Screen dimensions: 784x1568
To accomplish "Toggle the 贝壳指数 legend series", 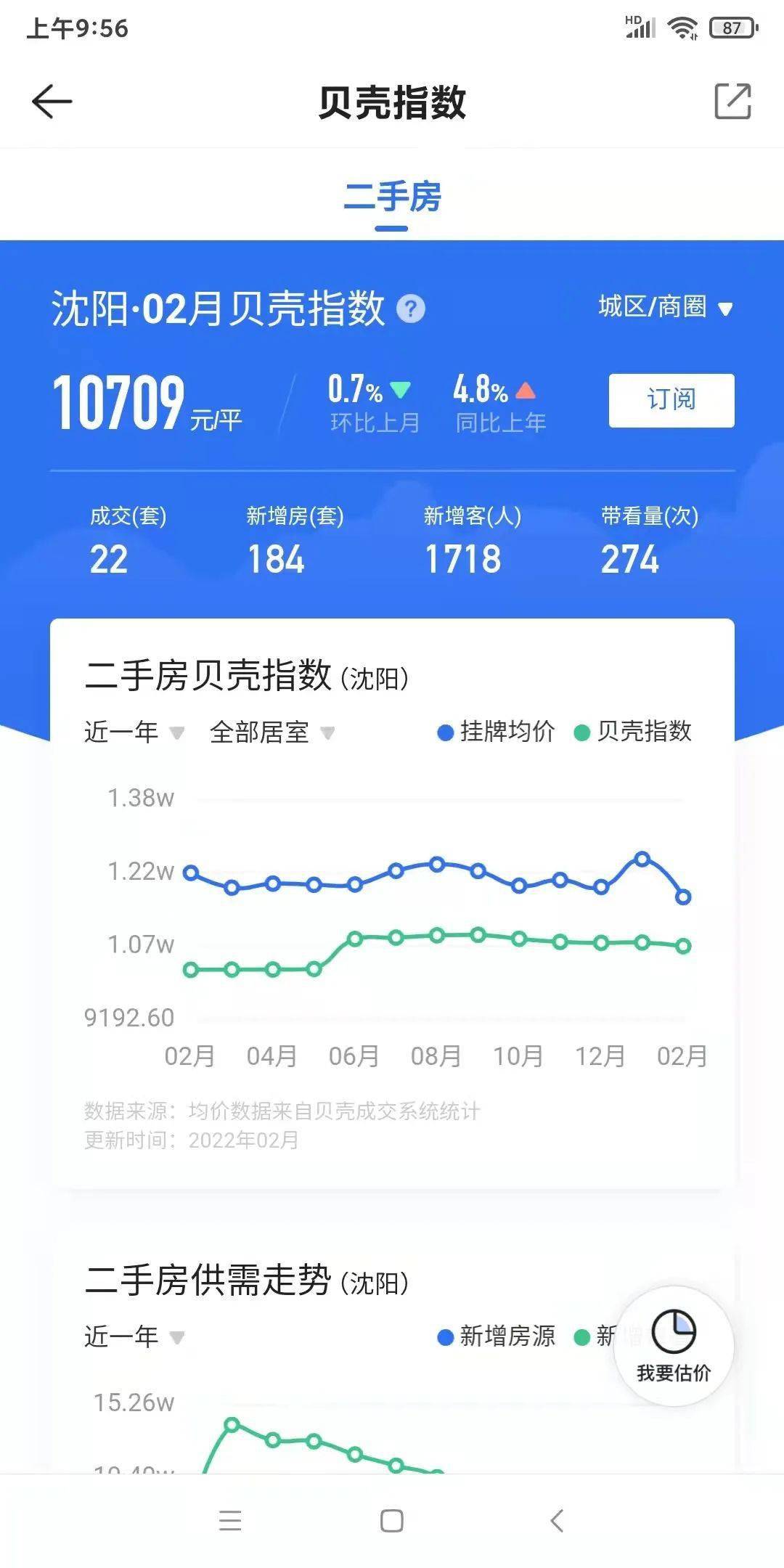I will (x=633, y=732).
